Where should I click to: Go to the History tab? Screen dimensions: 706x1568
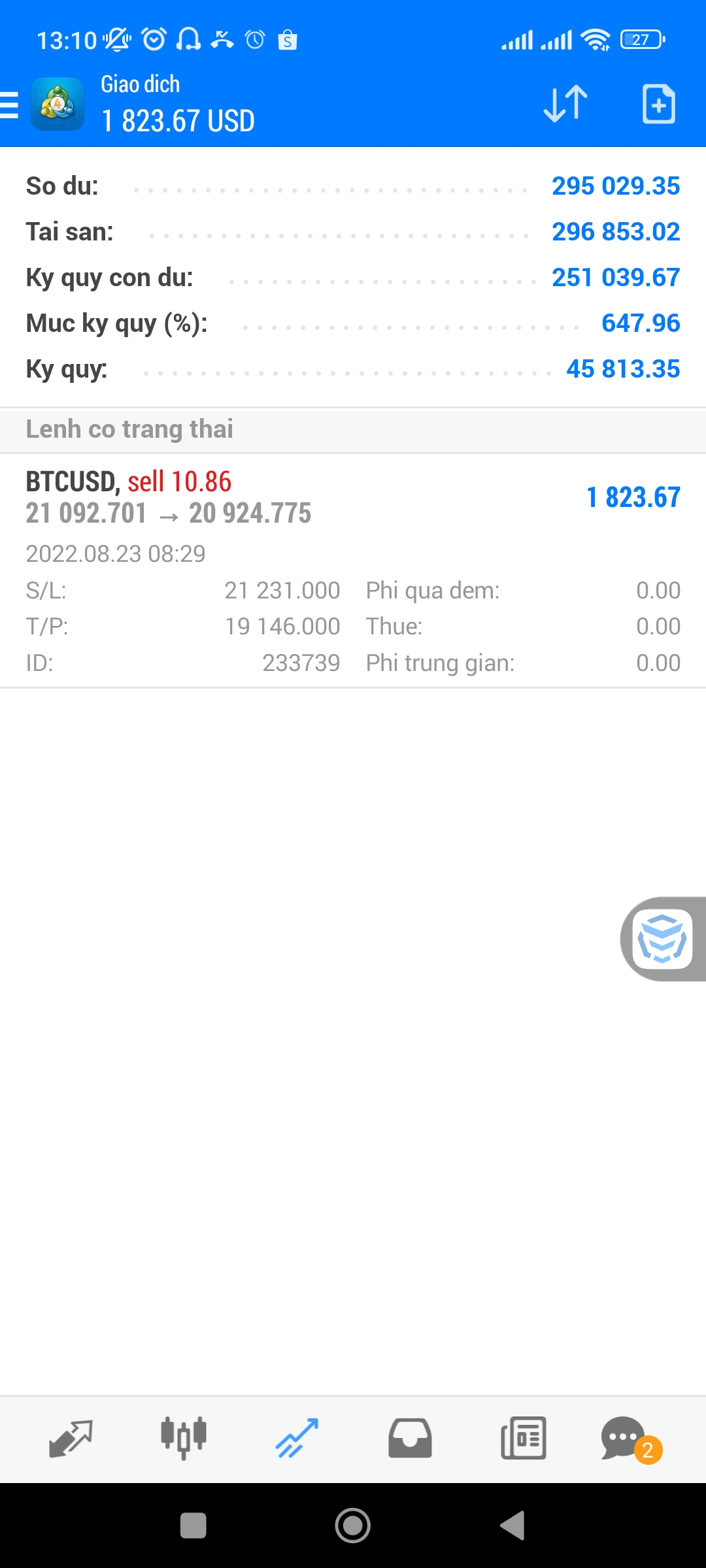410,1439
